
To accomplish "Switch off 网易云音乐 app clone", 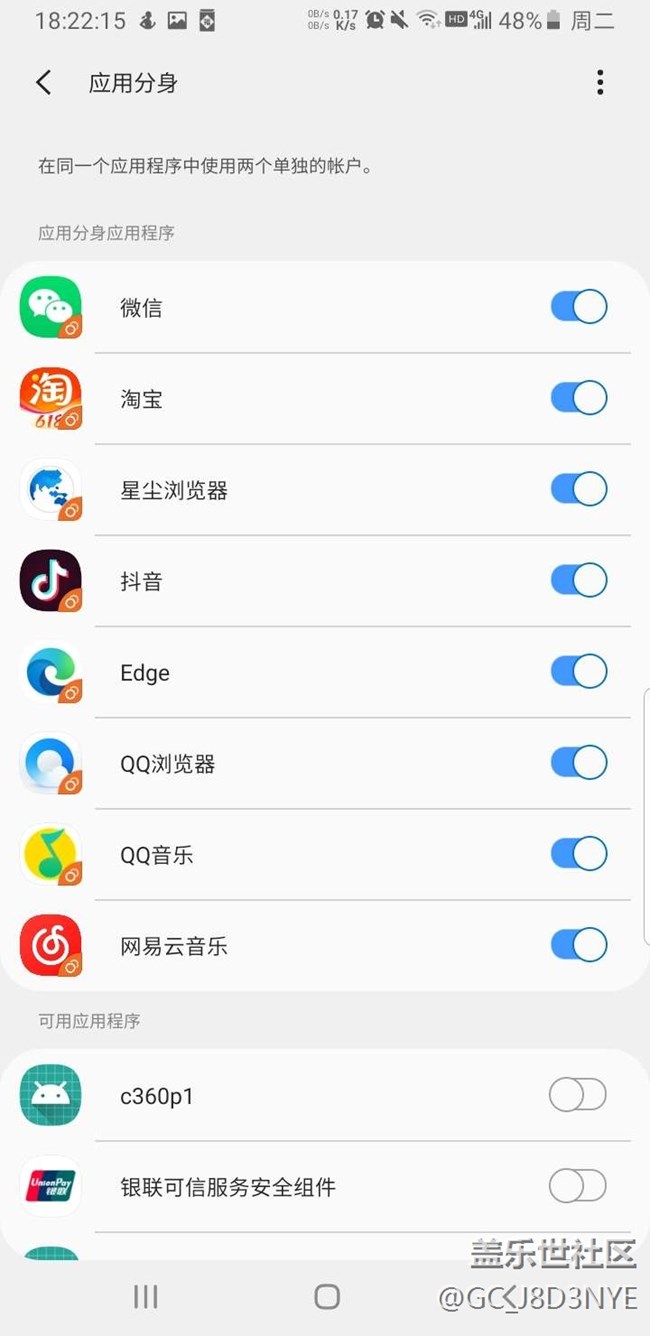I will pyautogui.click(x=578, y=945).
